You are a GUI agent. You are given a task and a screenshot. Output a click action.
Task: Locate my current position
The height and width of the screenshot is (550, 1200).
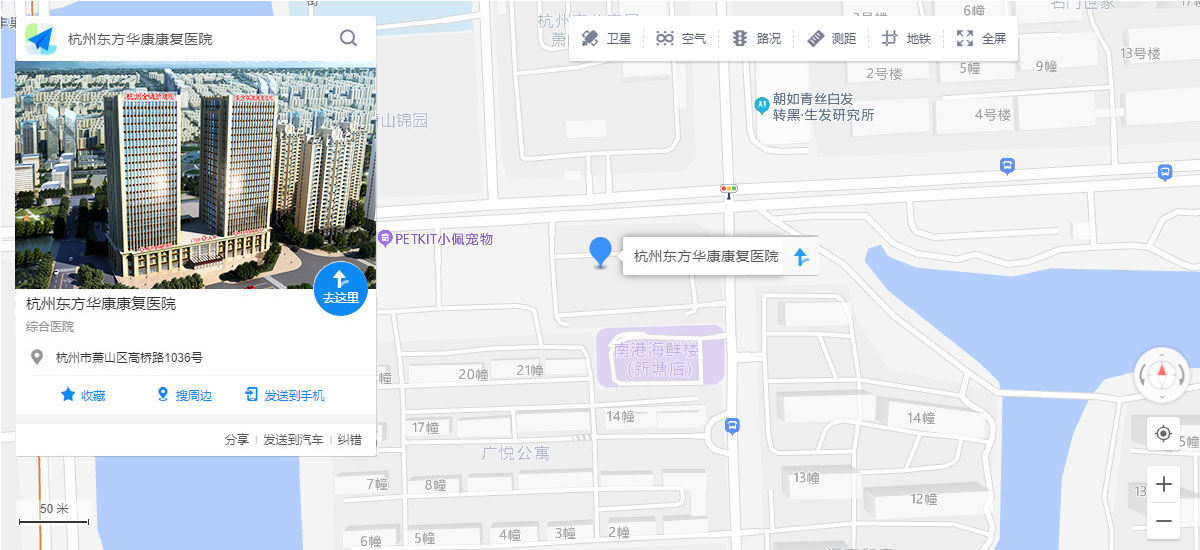tap(1163, 433)
